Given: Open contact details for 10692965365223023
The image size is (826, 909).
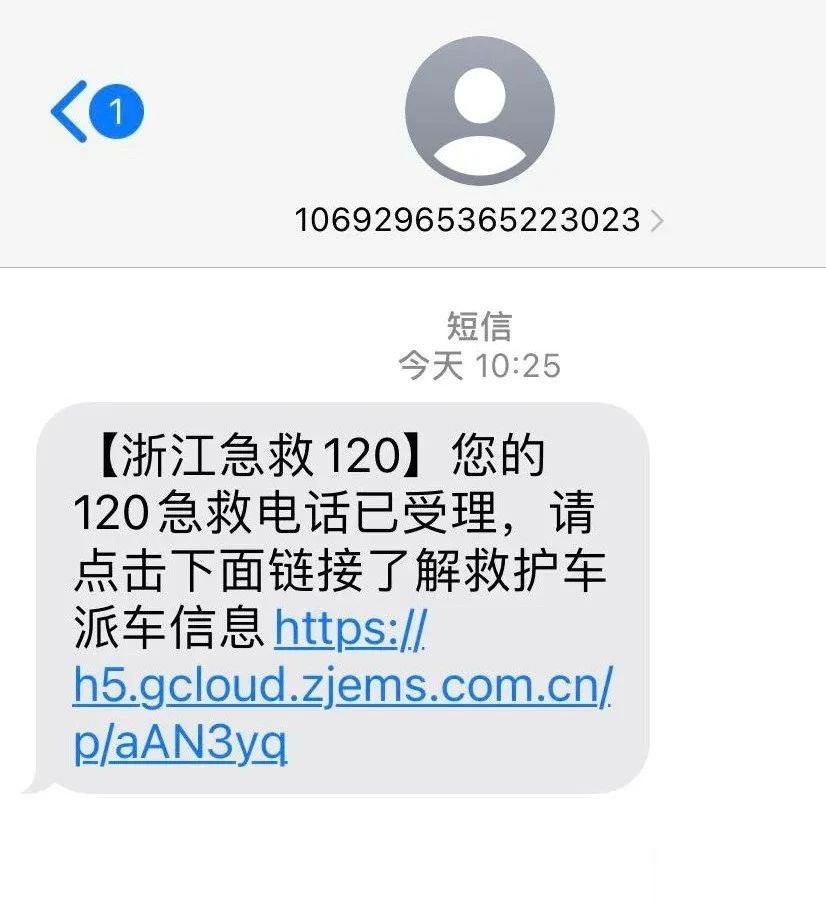Looking at the screenshot, I should pos(479,219).
